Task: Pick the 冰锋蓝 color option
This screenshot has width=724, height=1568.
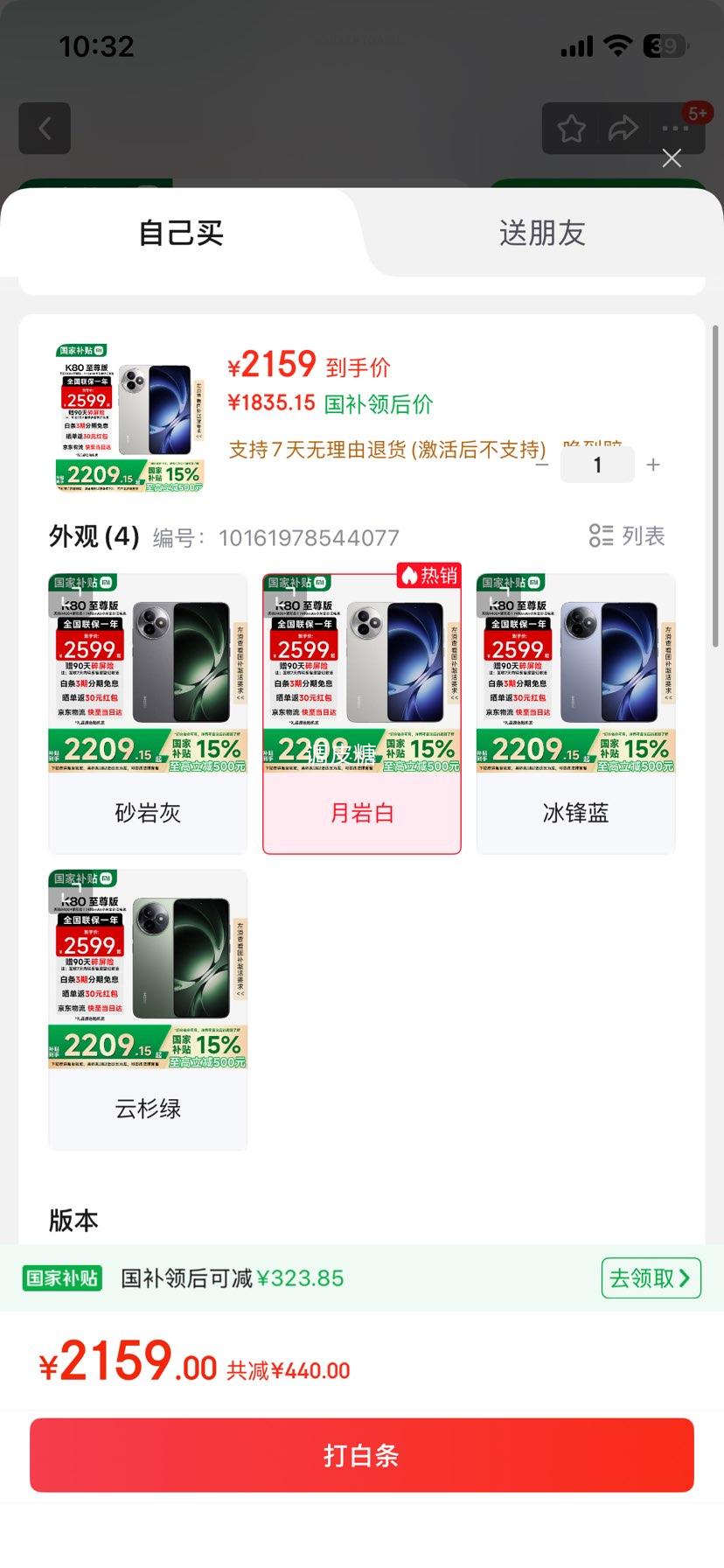Action: coord(575,713)
